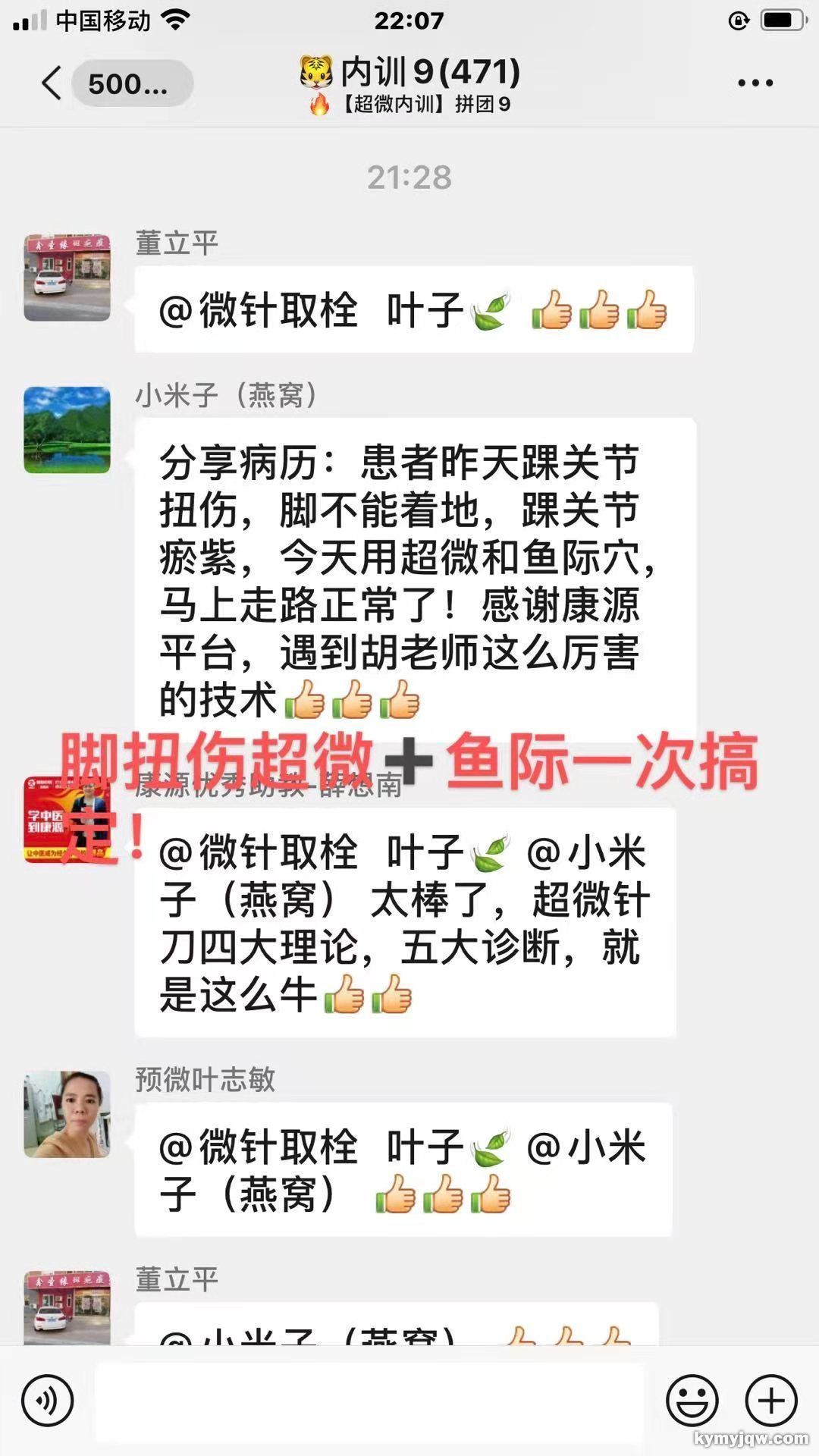
Task: Go back to the chat list
Action: (53, 83)
